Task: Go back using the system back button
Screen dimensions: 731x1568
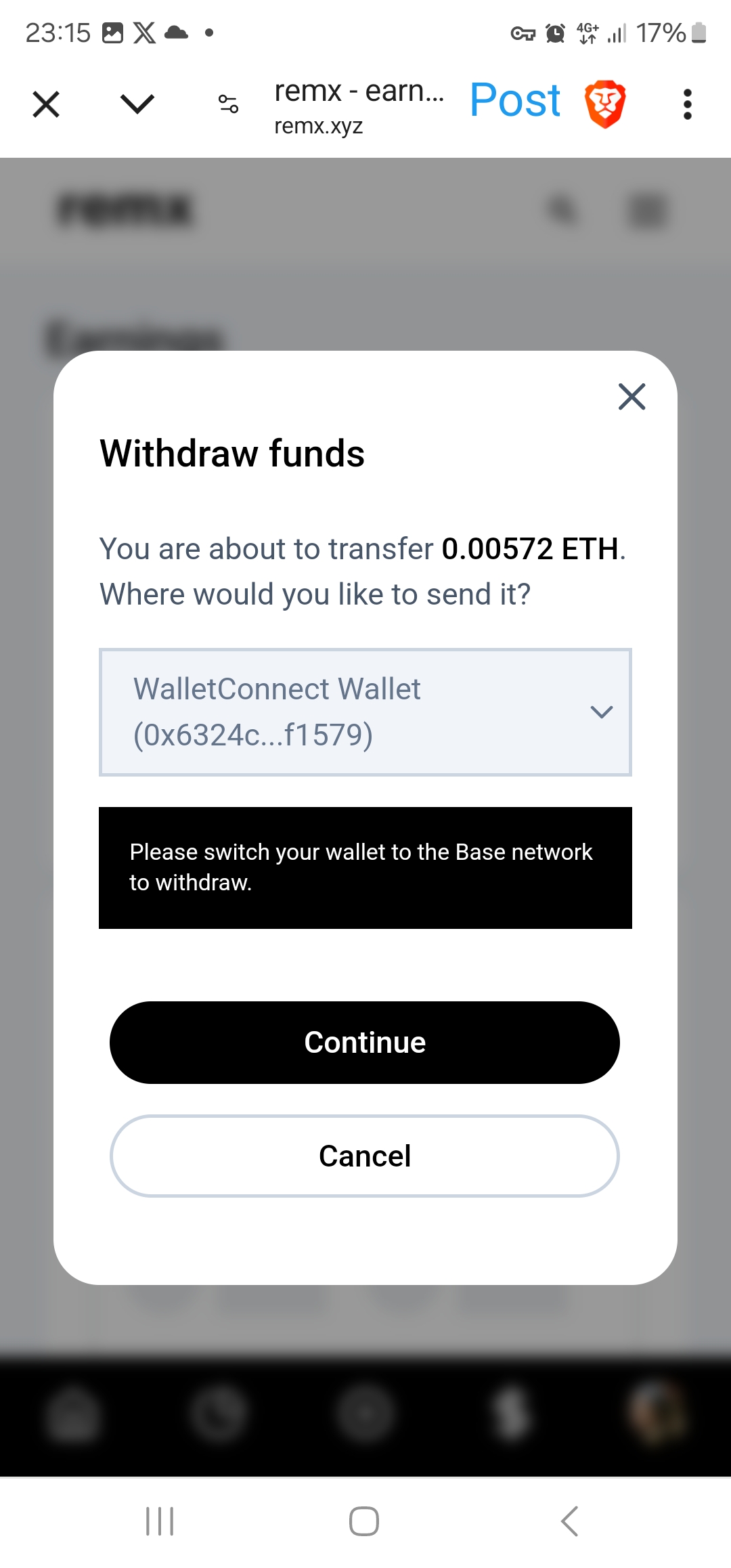Action: click(x=570, y=1521)
